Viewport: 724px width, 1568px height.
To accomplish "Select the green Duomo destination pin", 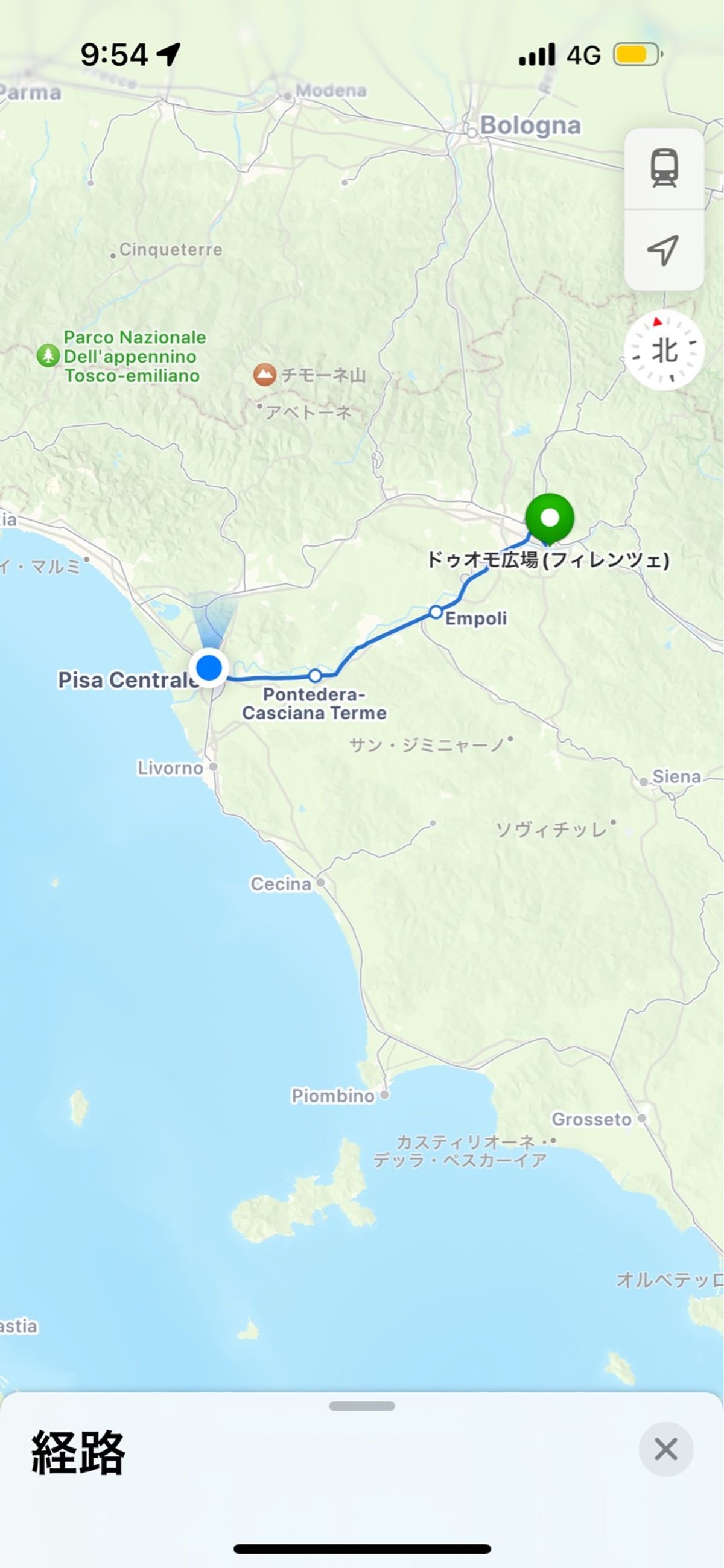I will click(x=549, y=518).
